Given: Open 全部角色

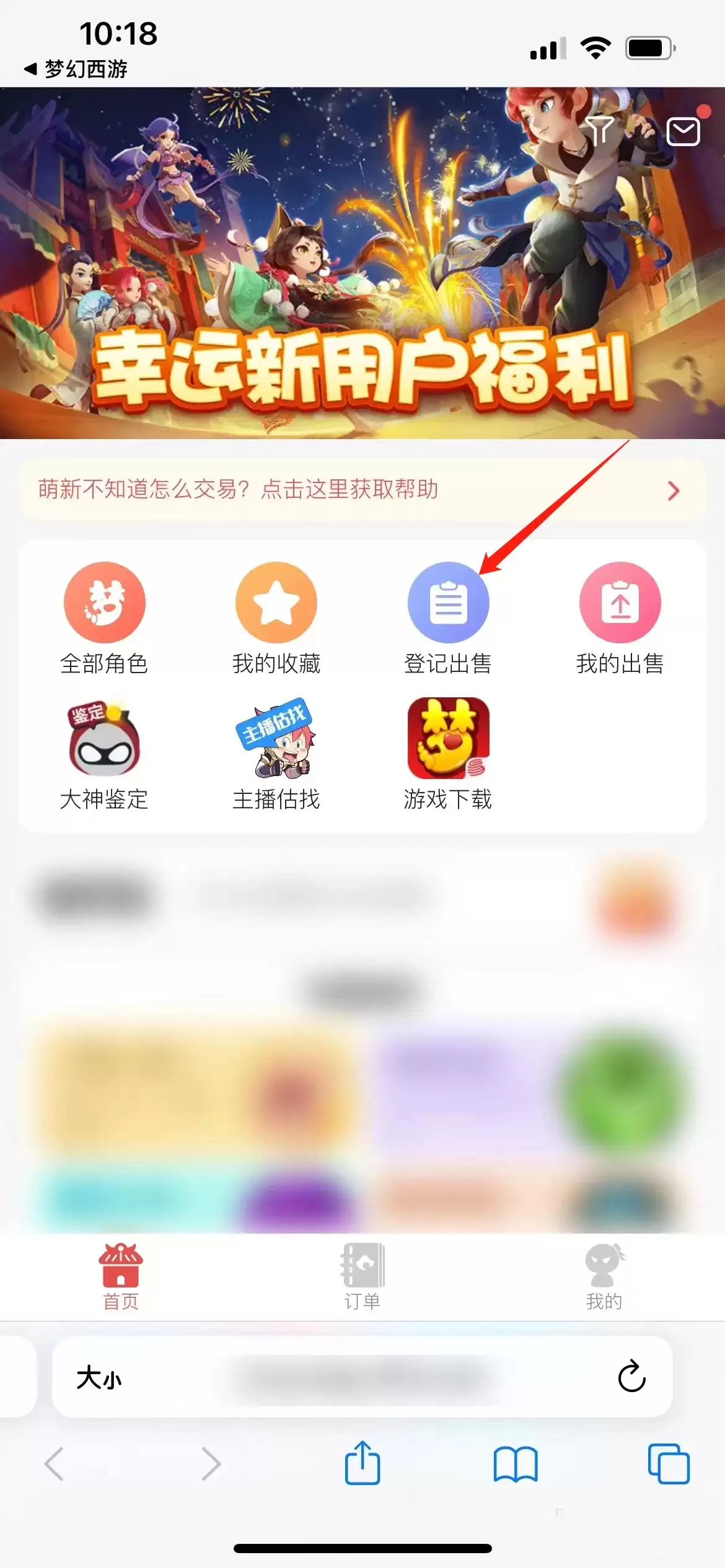Looking at the screenshot, I should 104,619.
